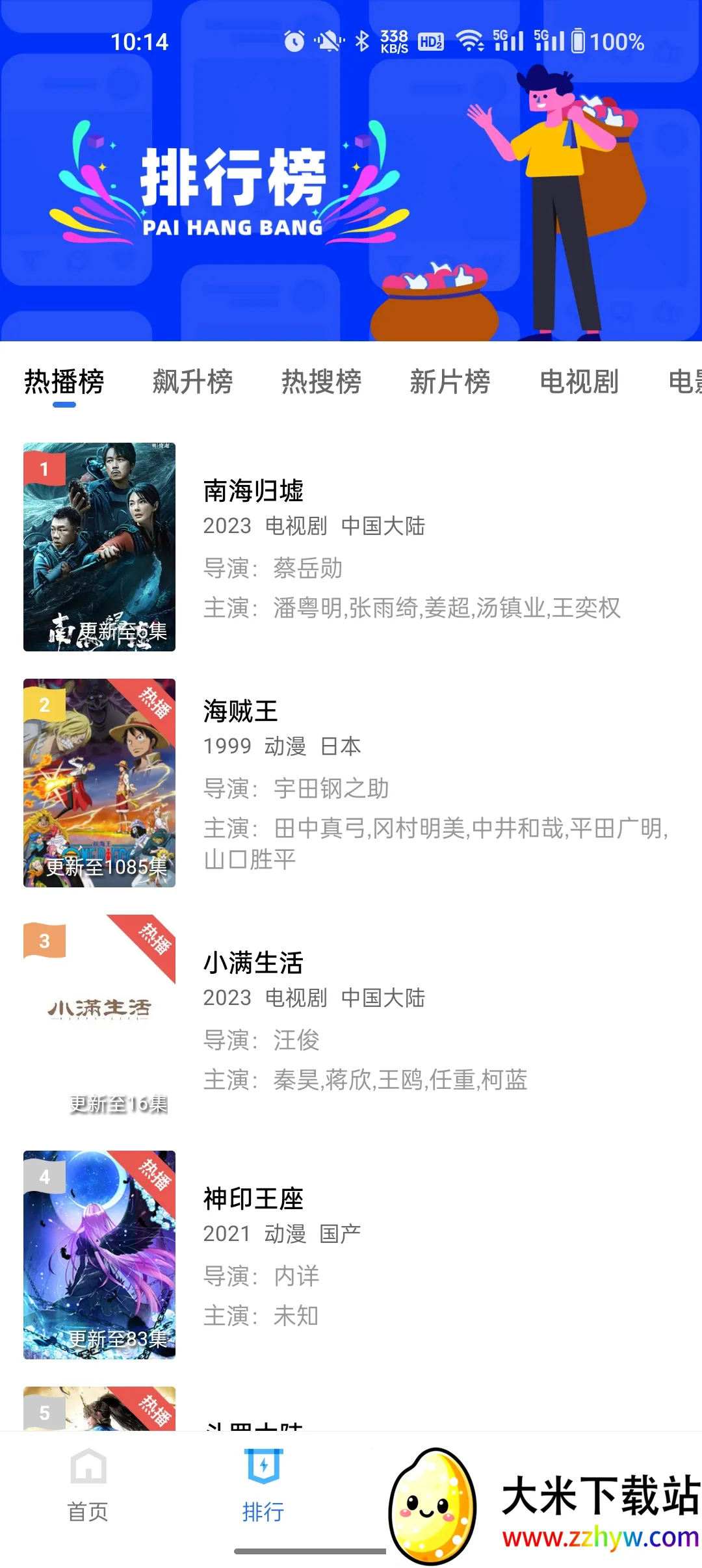View details for 小满生活
The image size is (702, 1568).
pos(253,963)
